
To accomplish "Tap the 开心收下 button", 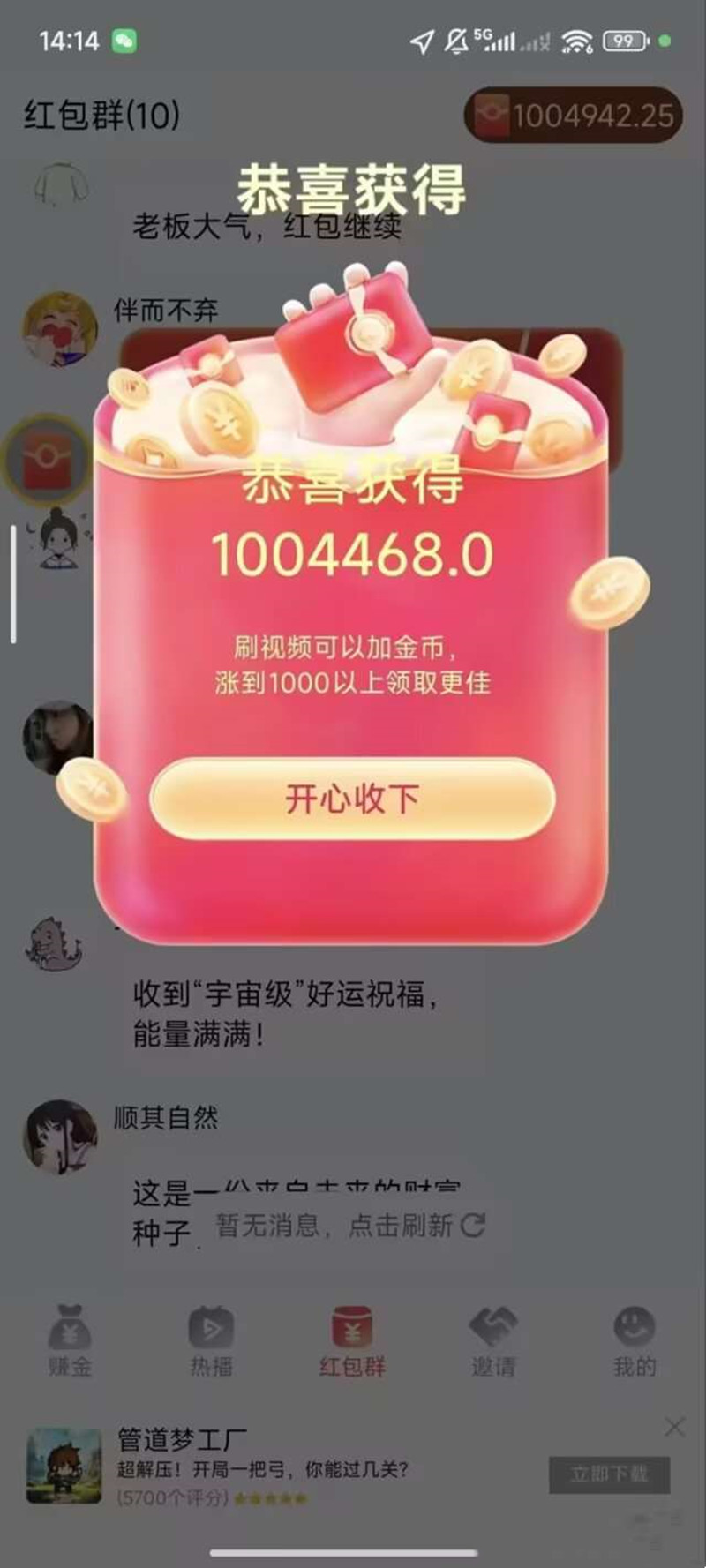I will click(352, 799).
